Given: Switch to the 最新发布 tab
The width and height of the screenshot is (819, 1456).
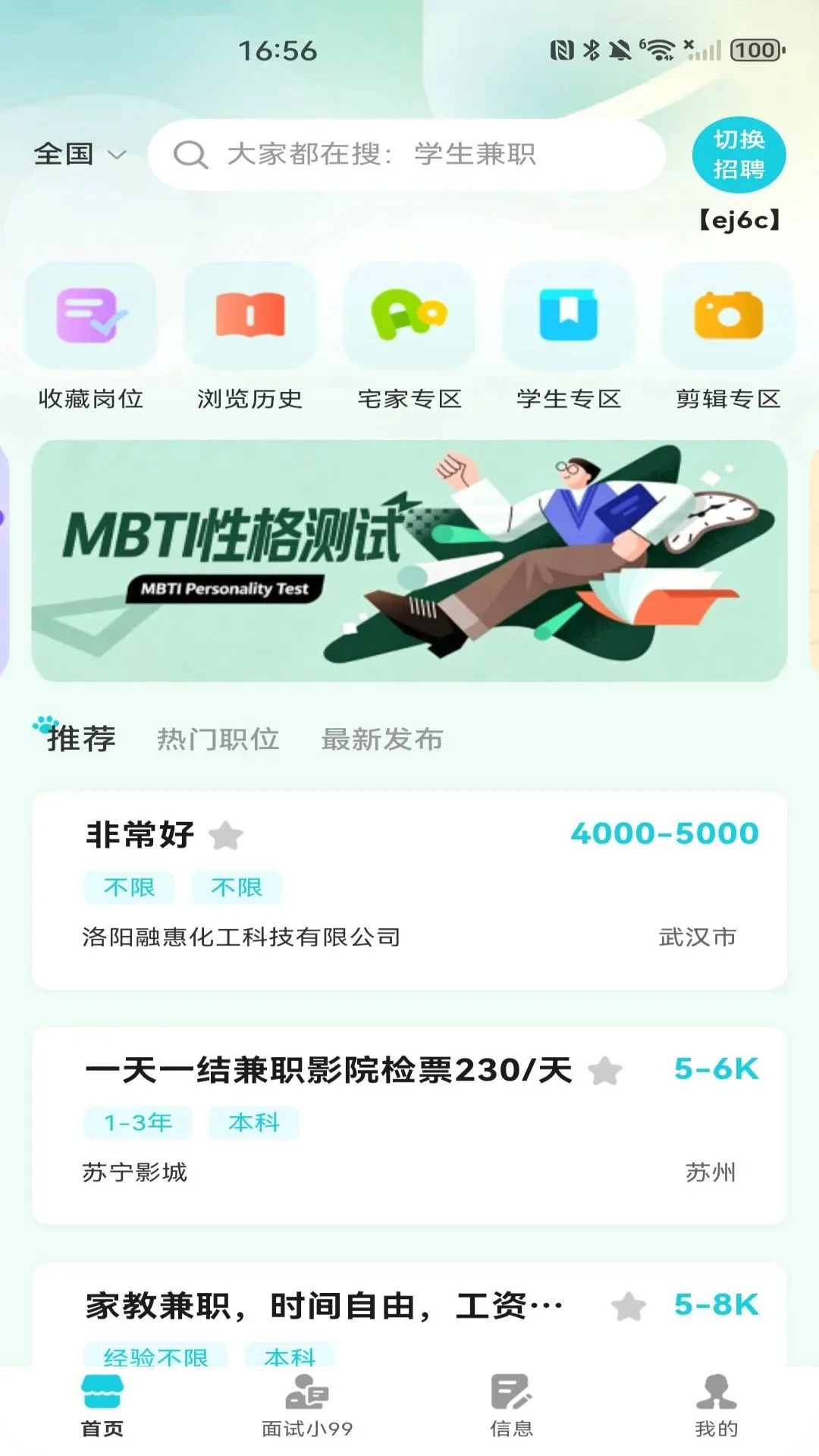Looking at the screenshot, I should [382, 739].
